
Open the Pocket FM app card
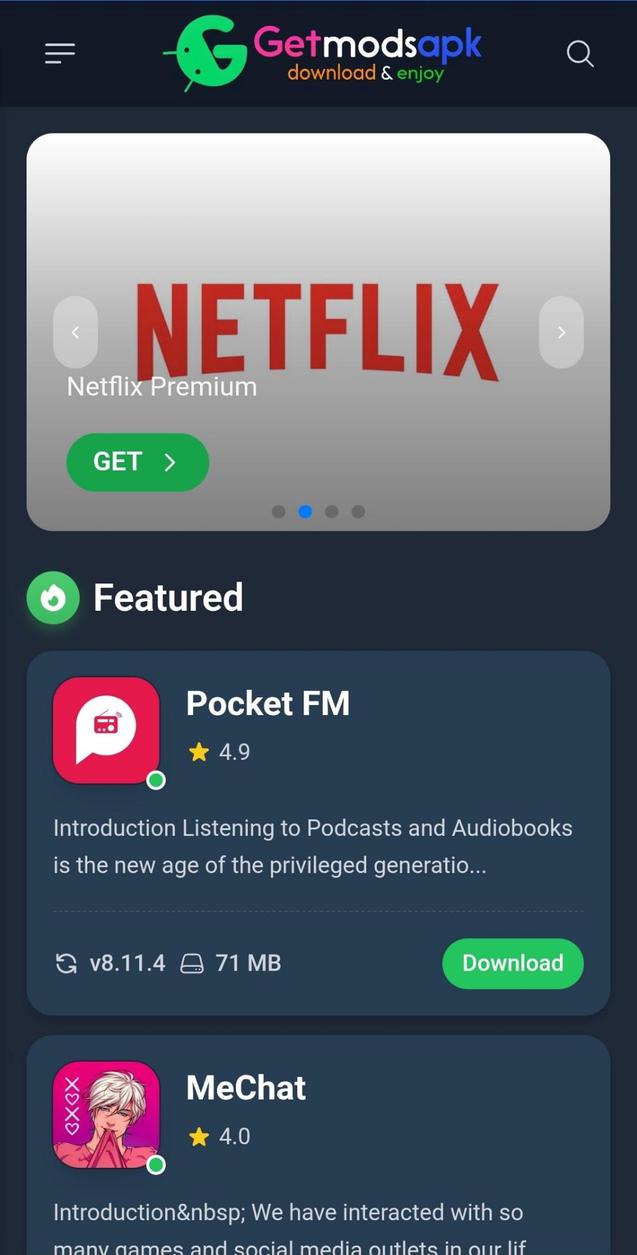point(268,704)
